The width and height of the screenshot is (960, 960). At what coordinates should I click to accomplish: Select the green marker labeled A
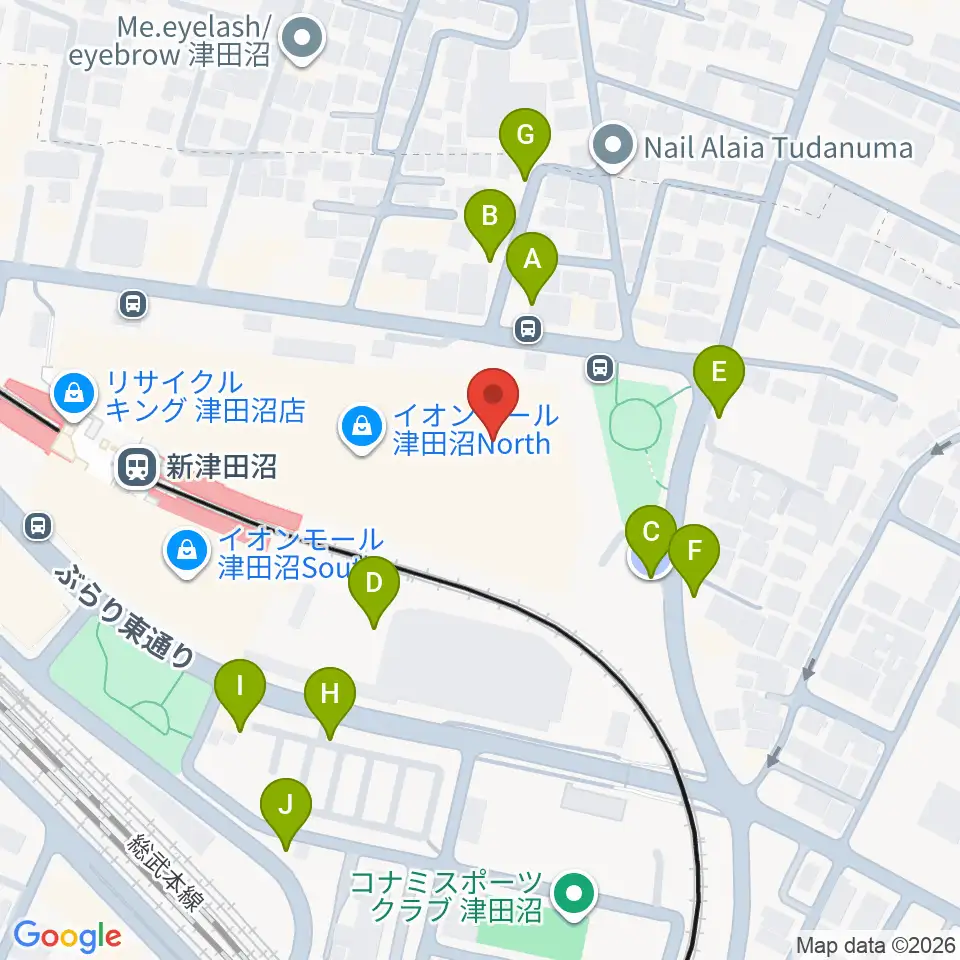click(532, 267)
